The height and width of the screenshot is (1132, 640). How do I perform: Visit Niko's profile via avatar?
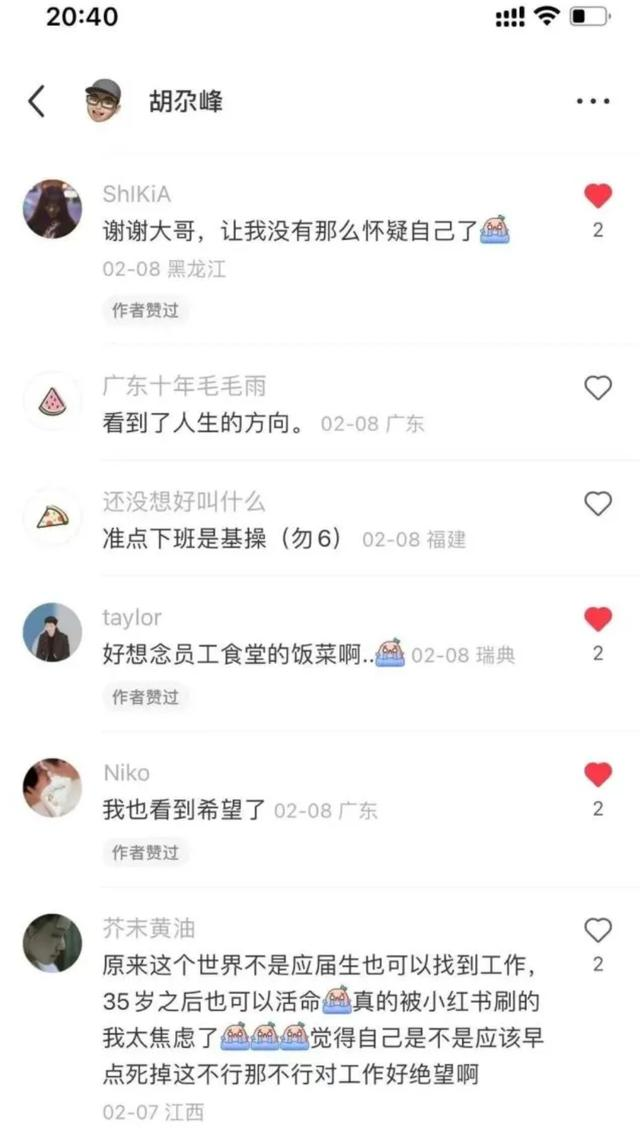click(x=52, y=787)
